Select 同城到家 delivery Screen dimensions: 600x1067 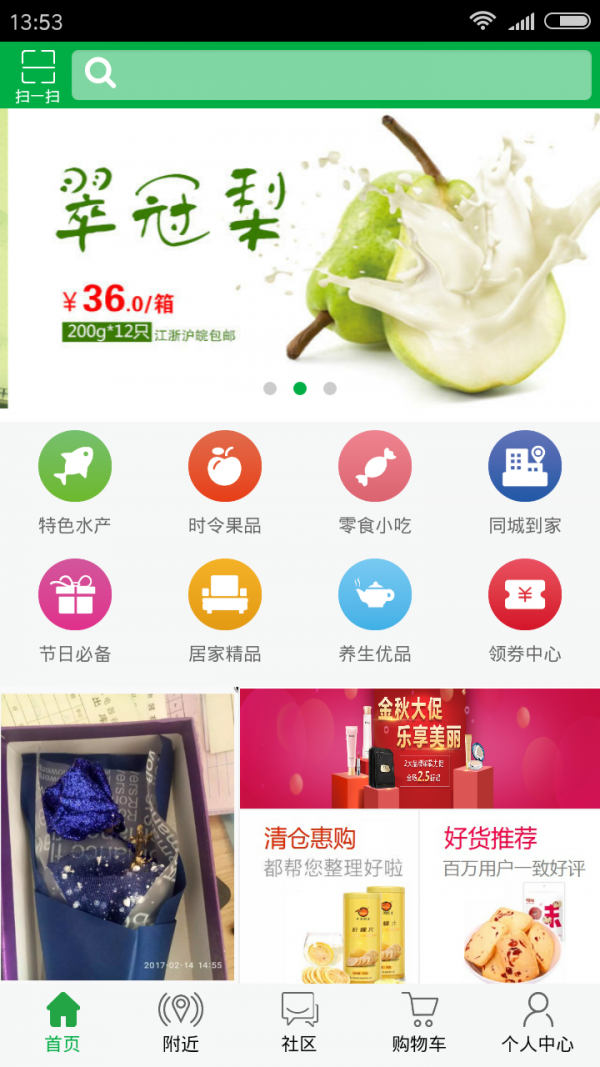524,482
